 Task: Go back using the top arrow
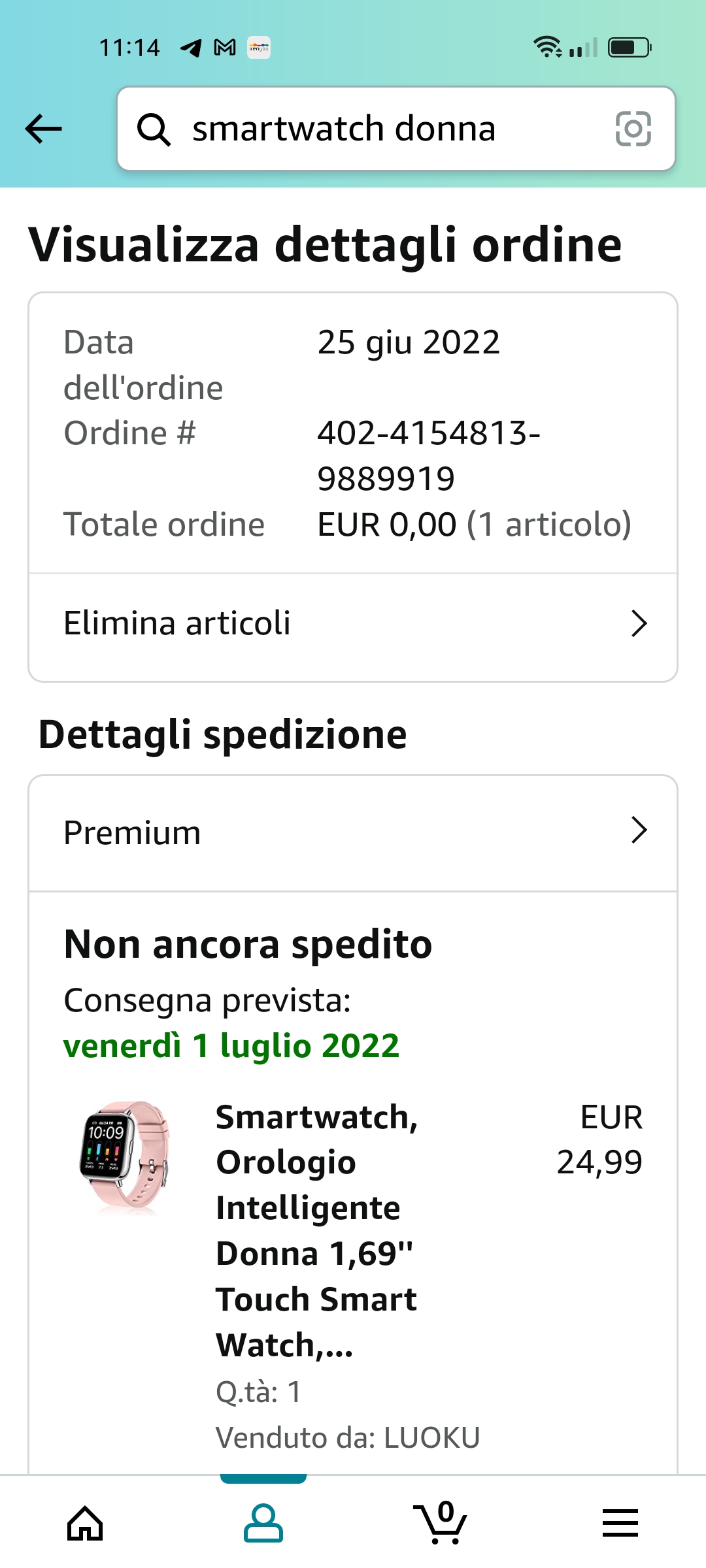(x=43, y=129)
